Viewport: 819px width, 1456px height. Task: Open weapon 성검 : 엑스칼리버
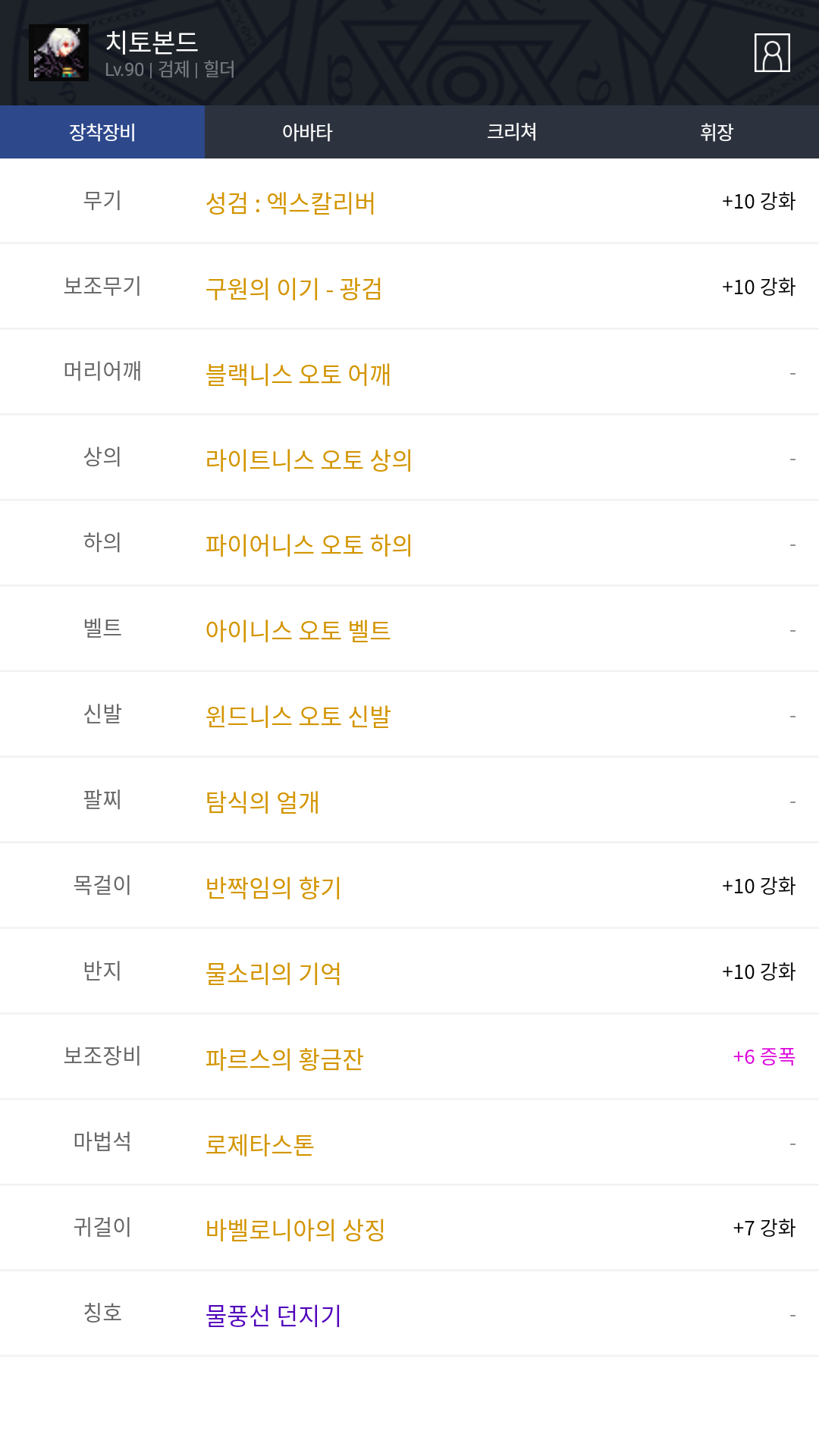(x=290, y=202)
